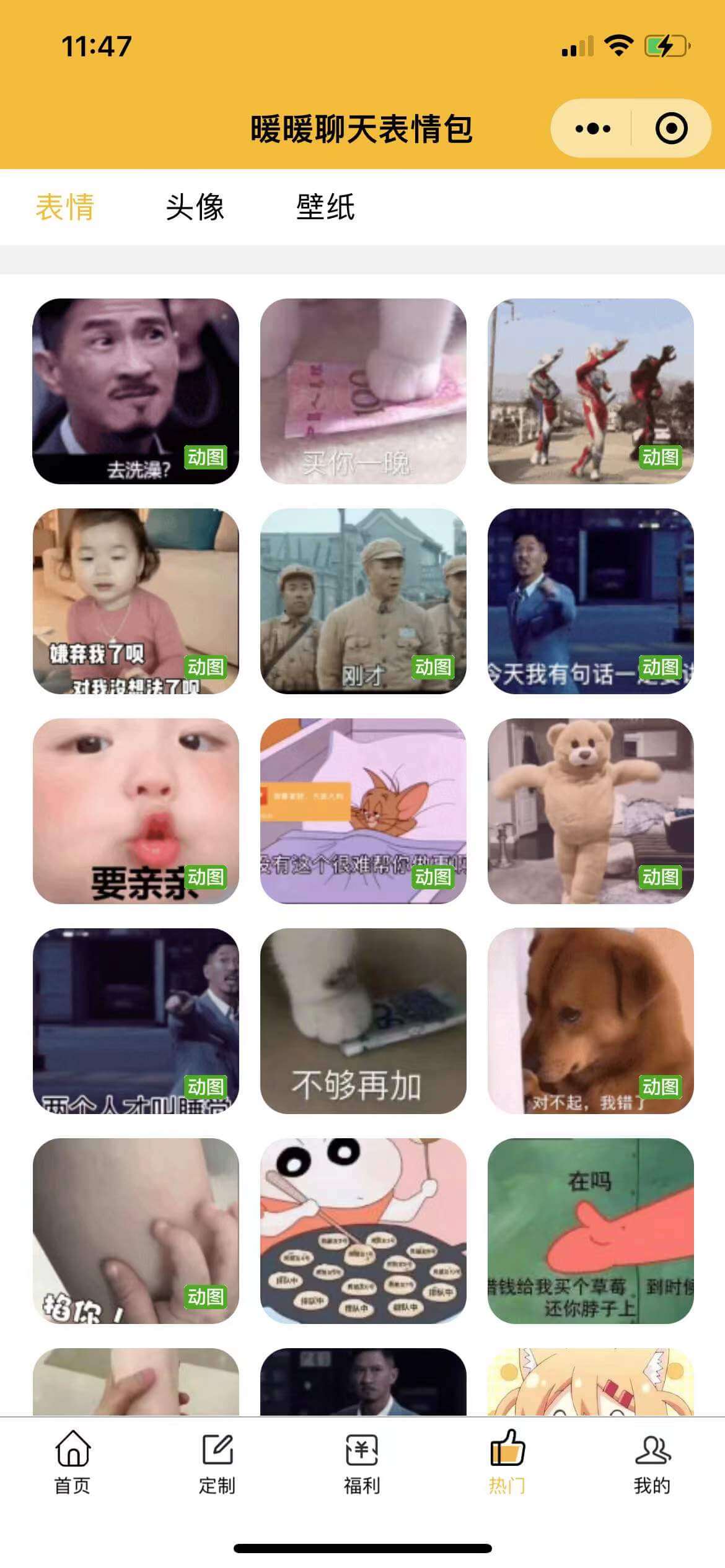Open the 对不起,我错了 dog sticker
Viewport: 725px width, 1568px height.
point(591,1021)
